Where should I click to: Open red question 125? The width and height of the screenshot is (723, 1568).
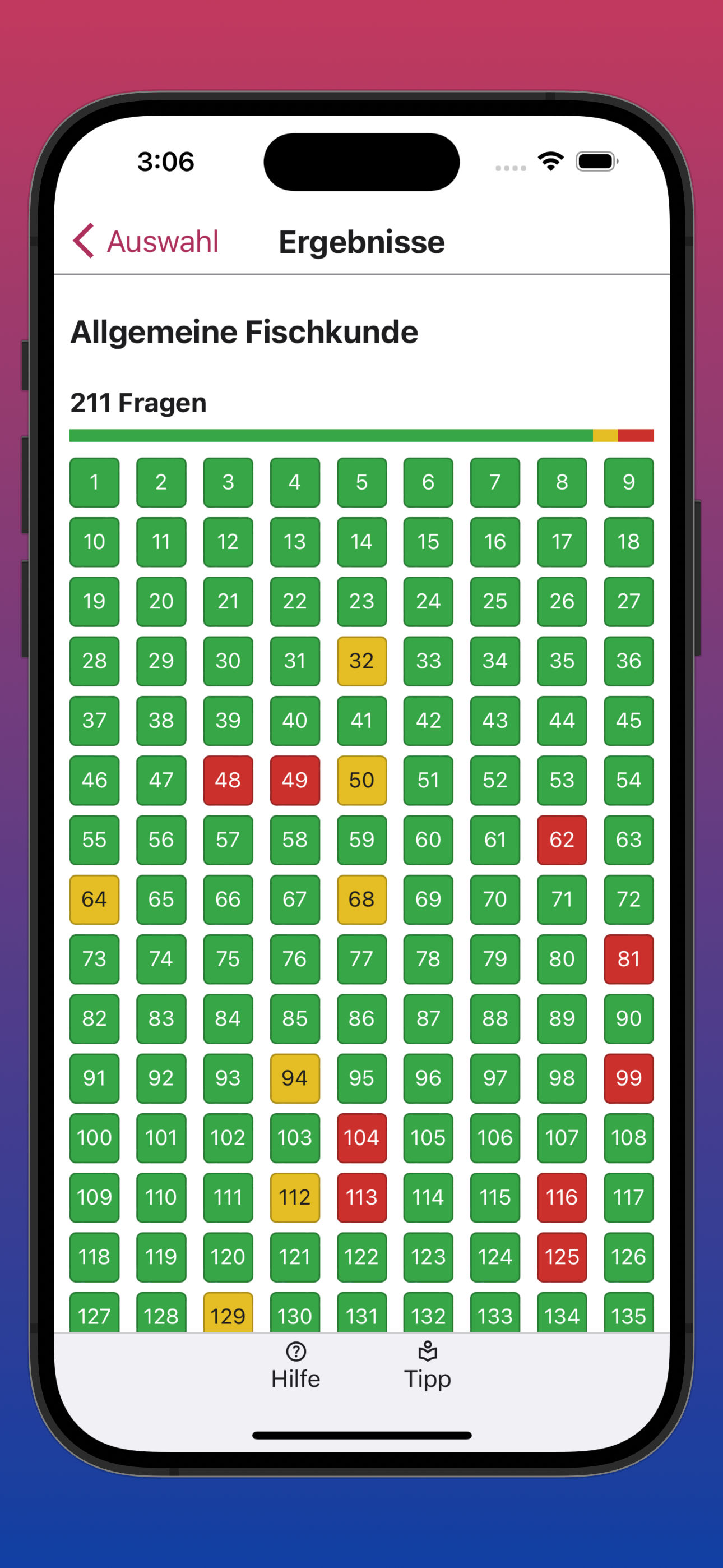(x=562, y=1257)
